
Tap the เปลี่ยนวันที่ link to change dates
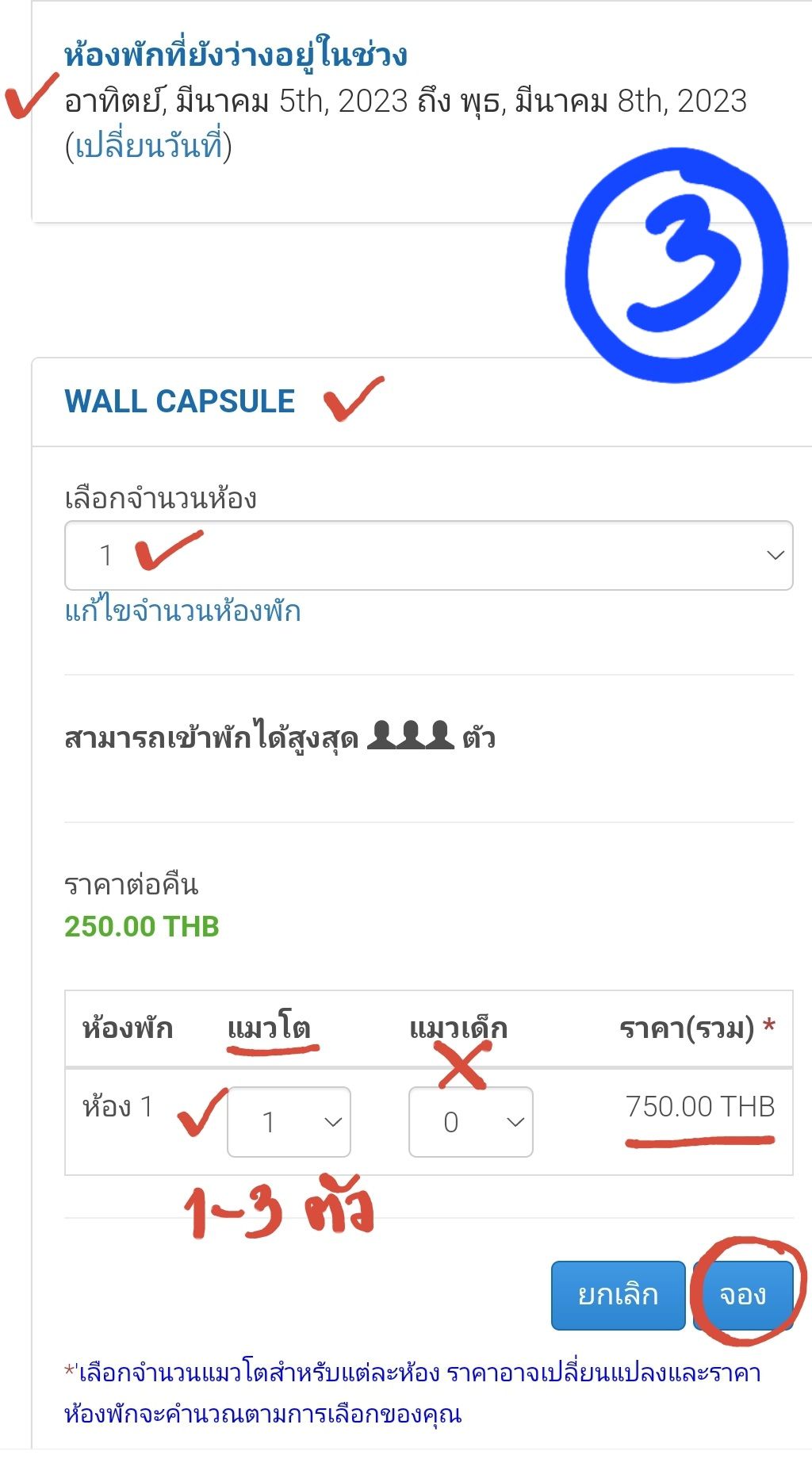click(x=148, y=146)
